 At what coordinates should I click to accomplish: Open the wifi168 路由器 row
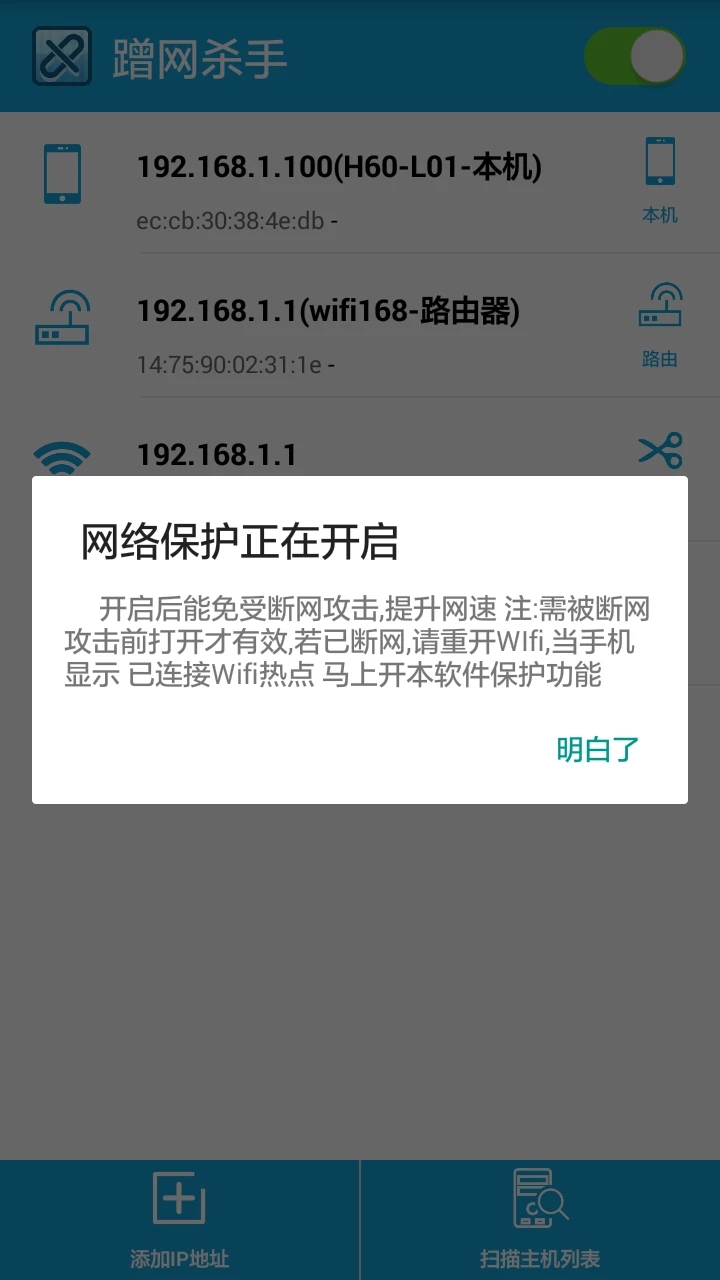[328, 330]
